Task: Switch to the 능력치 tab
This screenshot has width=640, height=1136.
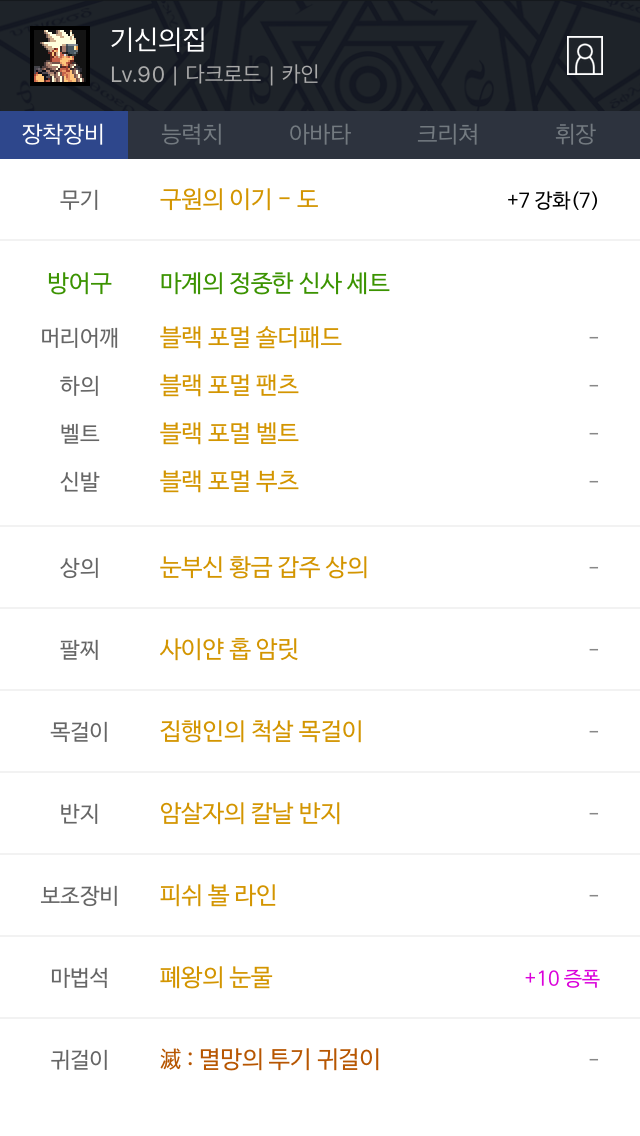Action: pos(191,135)
